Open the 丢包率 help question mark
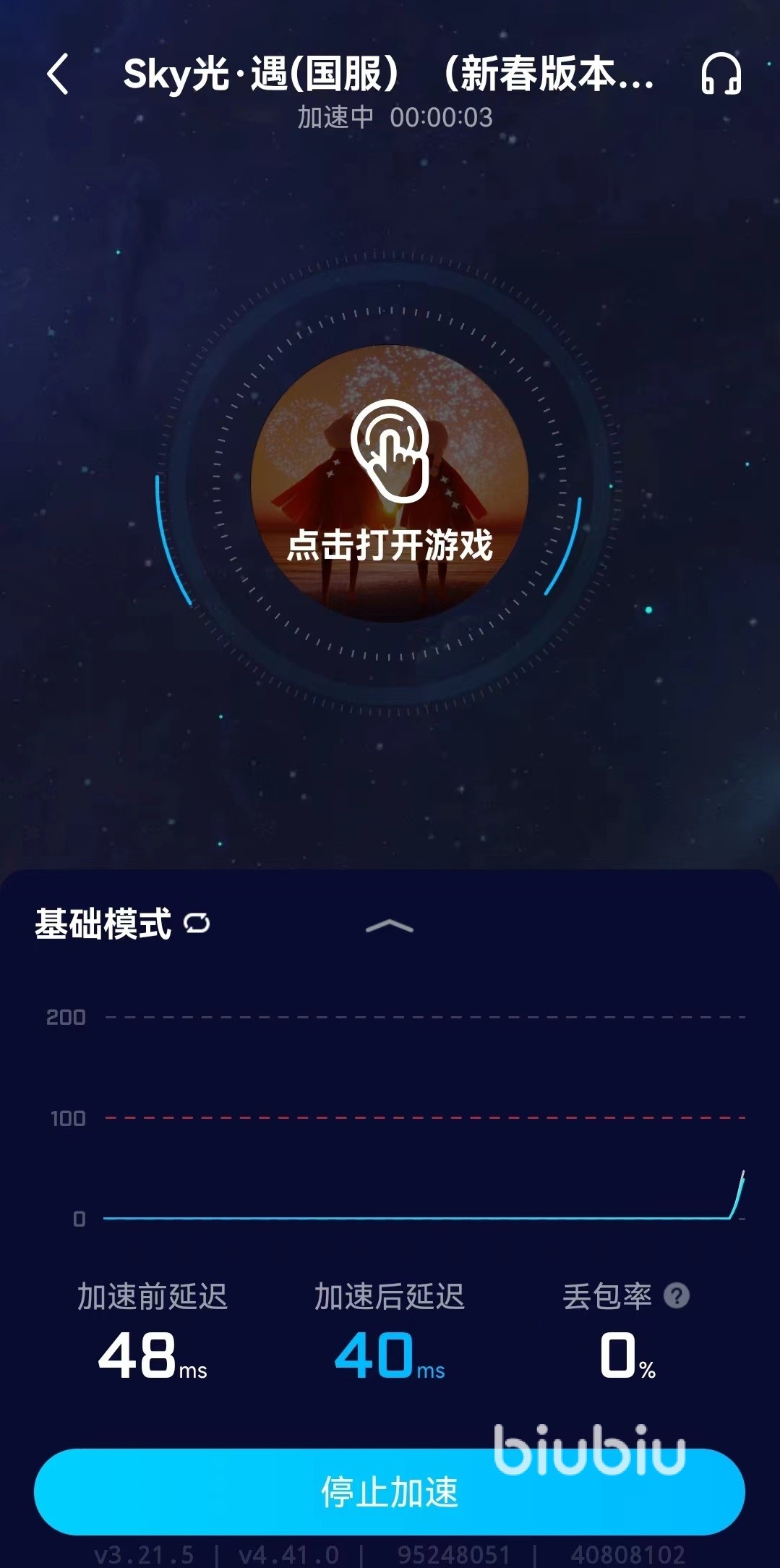 coord(677,1295)
